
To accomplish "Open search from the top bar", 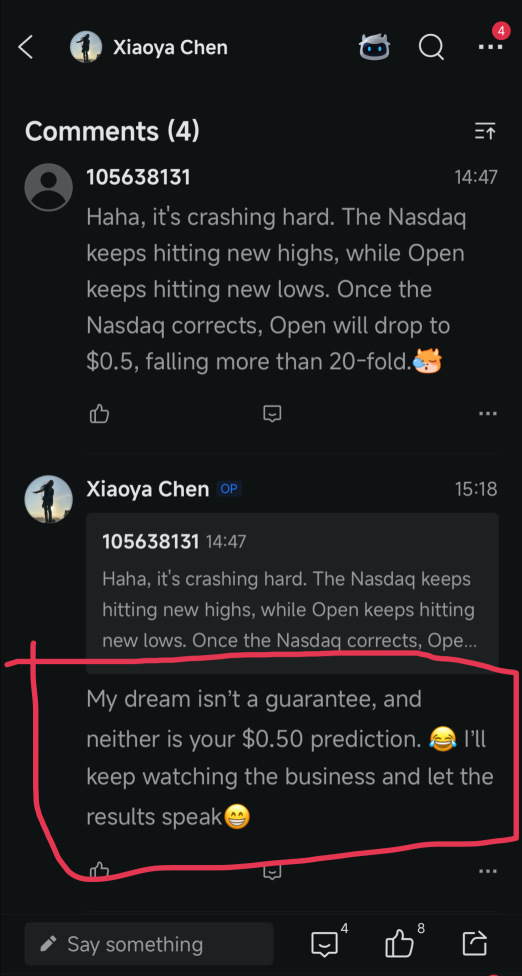I will click(x=431, y=47).
